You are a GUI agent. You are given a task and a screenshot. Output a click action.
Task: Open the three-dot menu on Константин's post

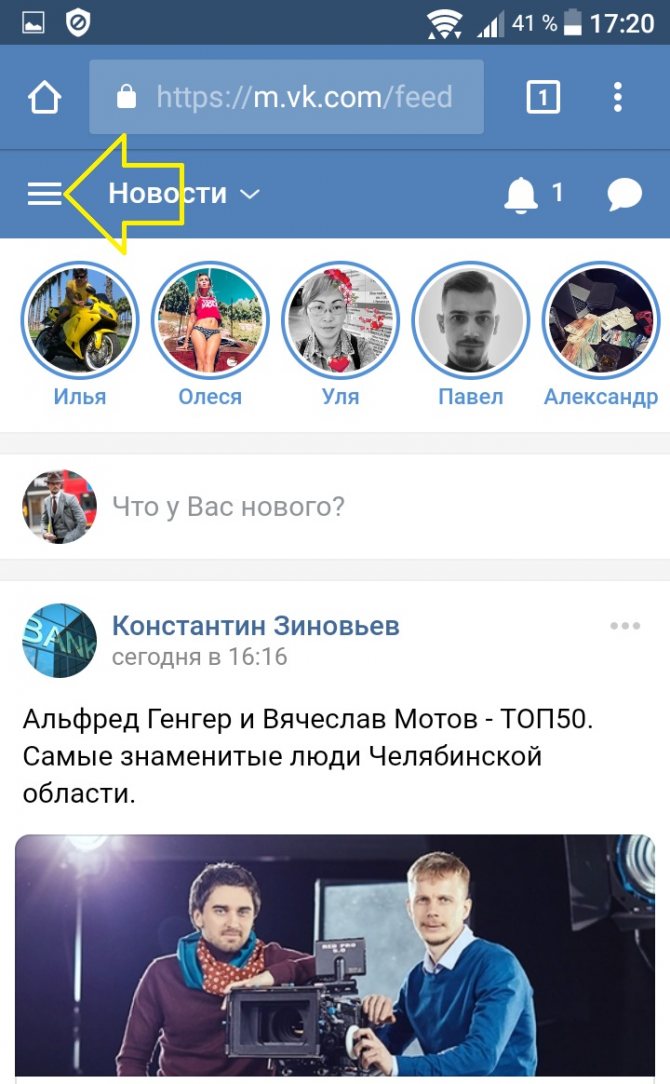click(625, 626)
